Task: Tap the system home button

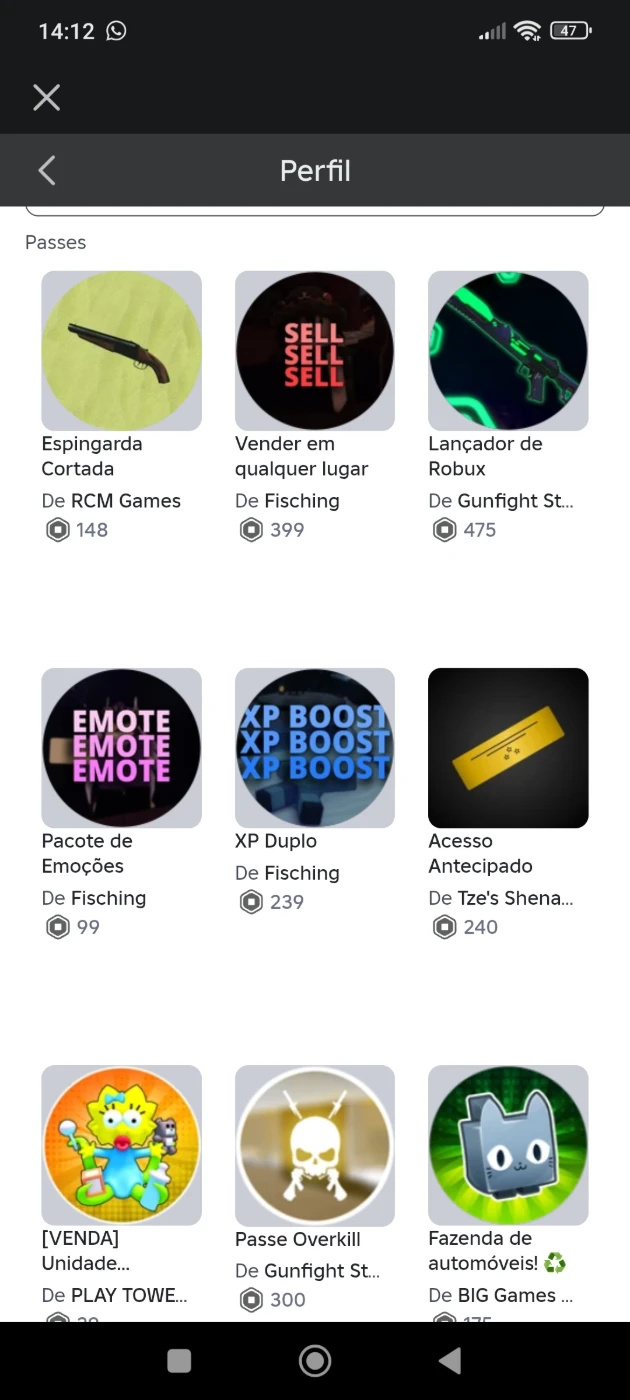Action: tap(315, 1360)
